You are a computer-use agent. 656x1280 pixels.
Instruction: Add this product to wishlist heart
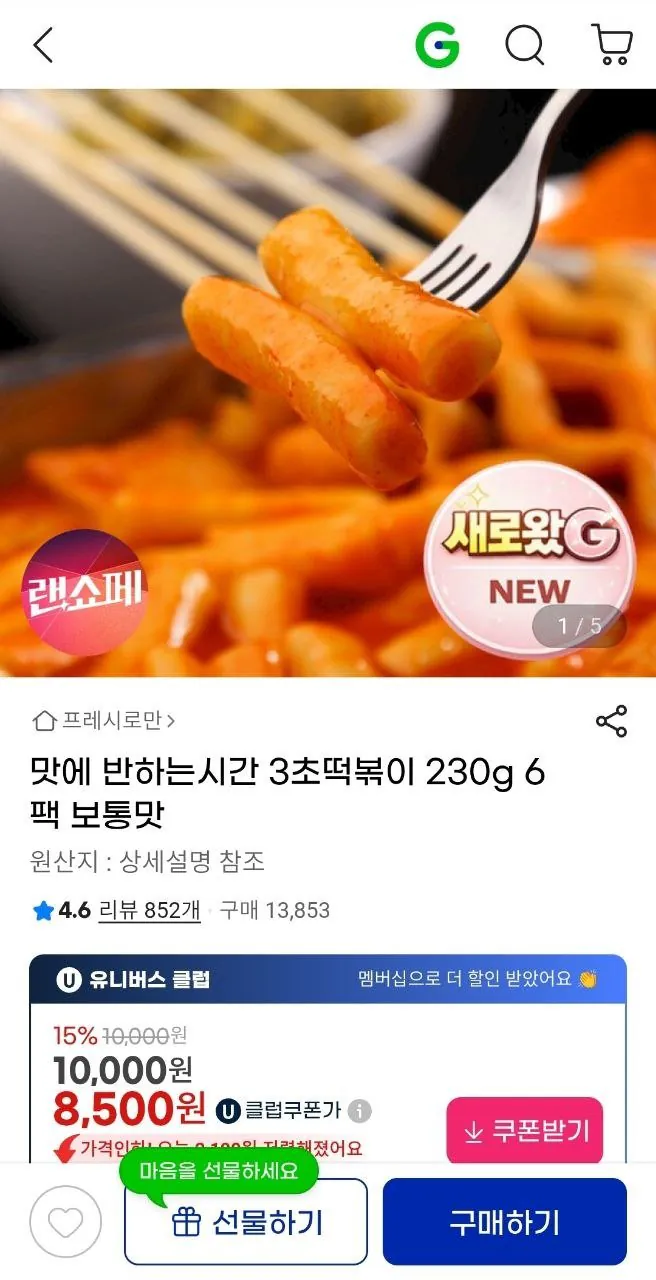66,1222
